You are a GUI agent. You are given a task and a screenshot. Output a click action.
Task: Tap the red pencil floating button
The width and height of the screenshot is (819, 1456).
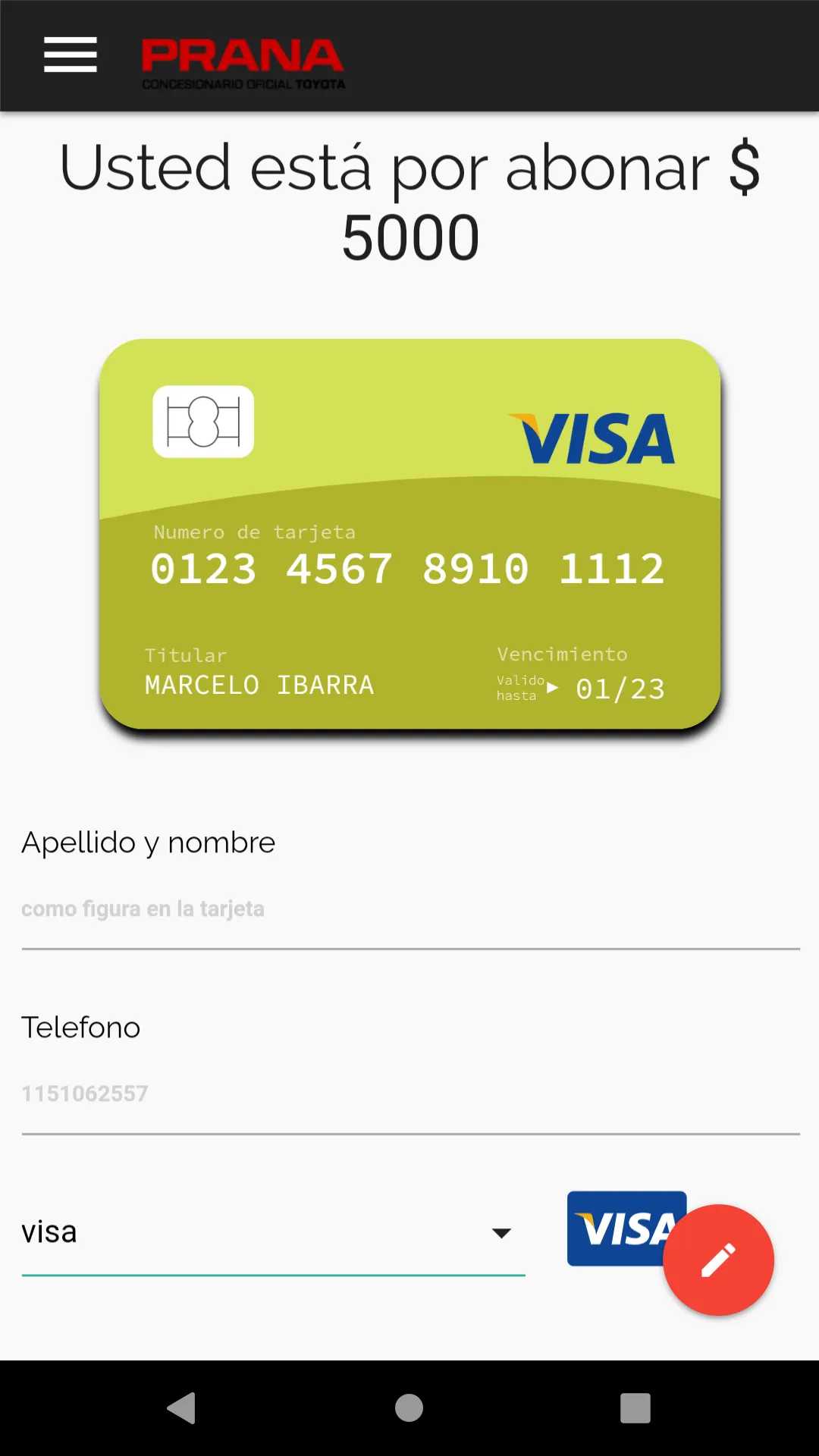tap(718, 1260)
